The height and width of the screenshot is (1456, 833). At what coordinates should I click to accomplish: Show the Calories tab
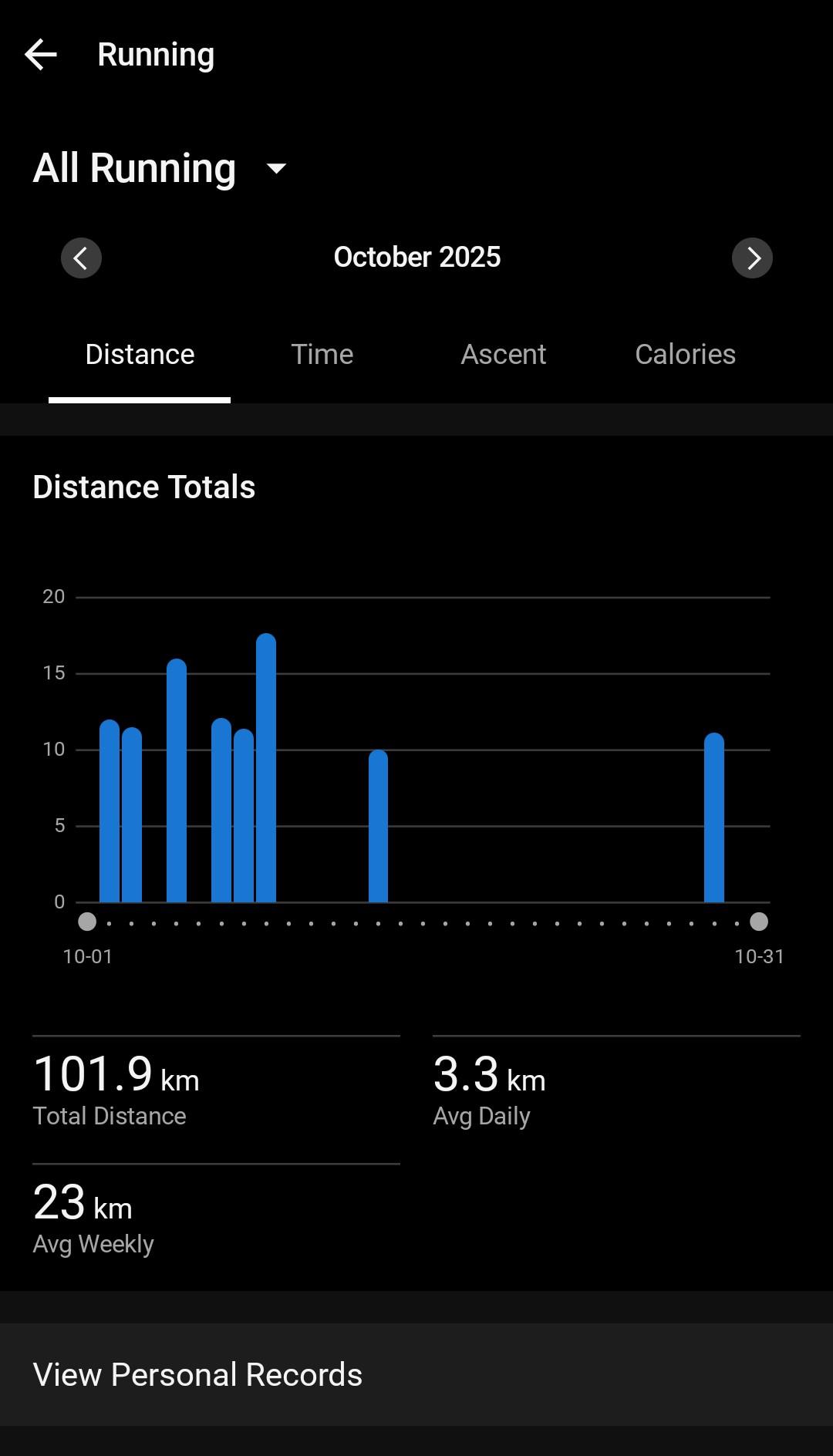click(685, 355)
